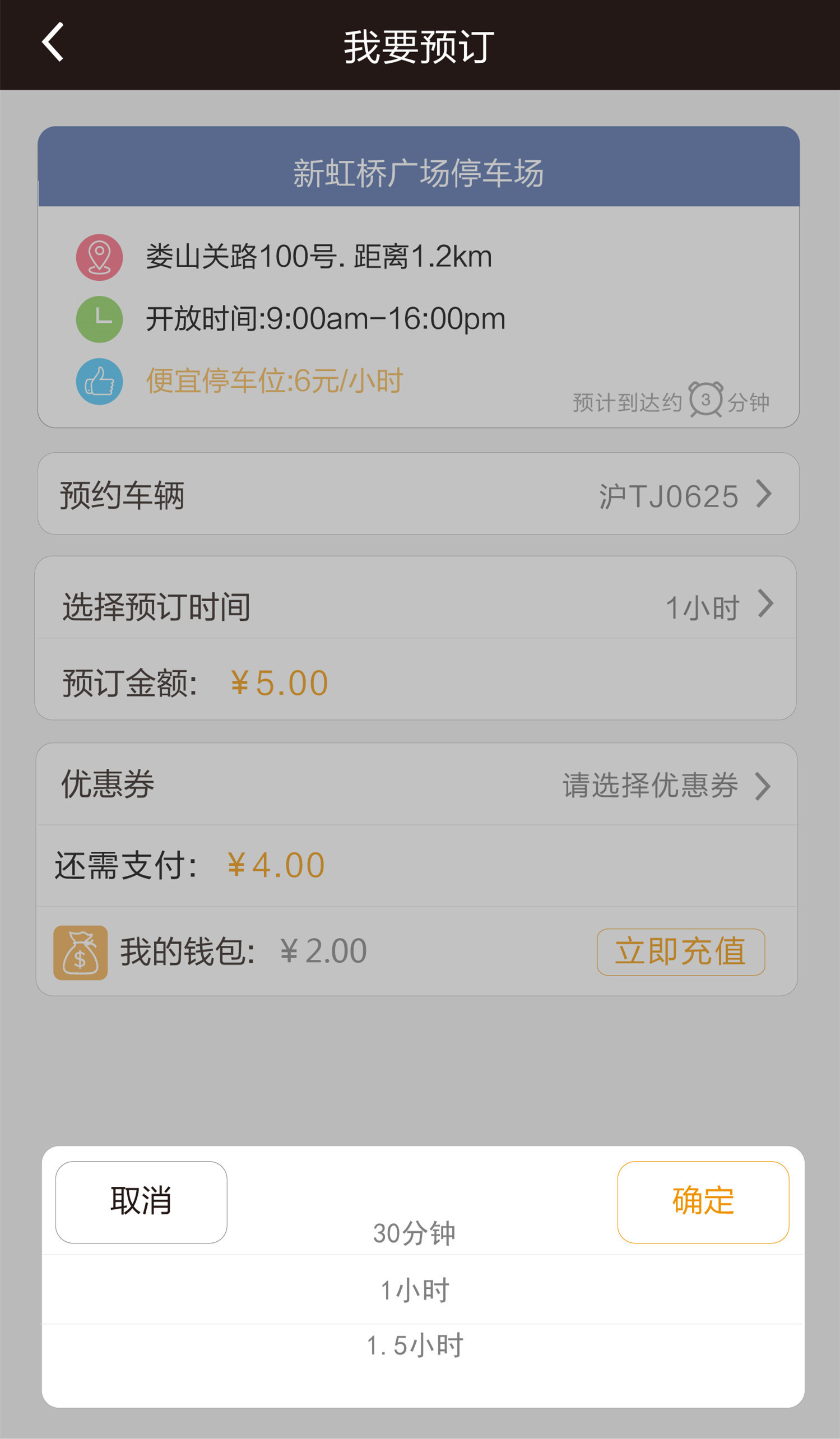The width and height of the screenshot is (840, 1439).
Task: Go back using the top-left arrow
Action: coord(53,42)
